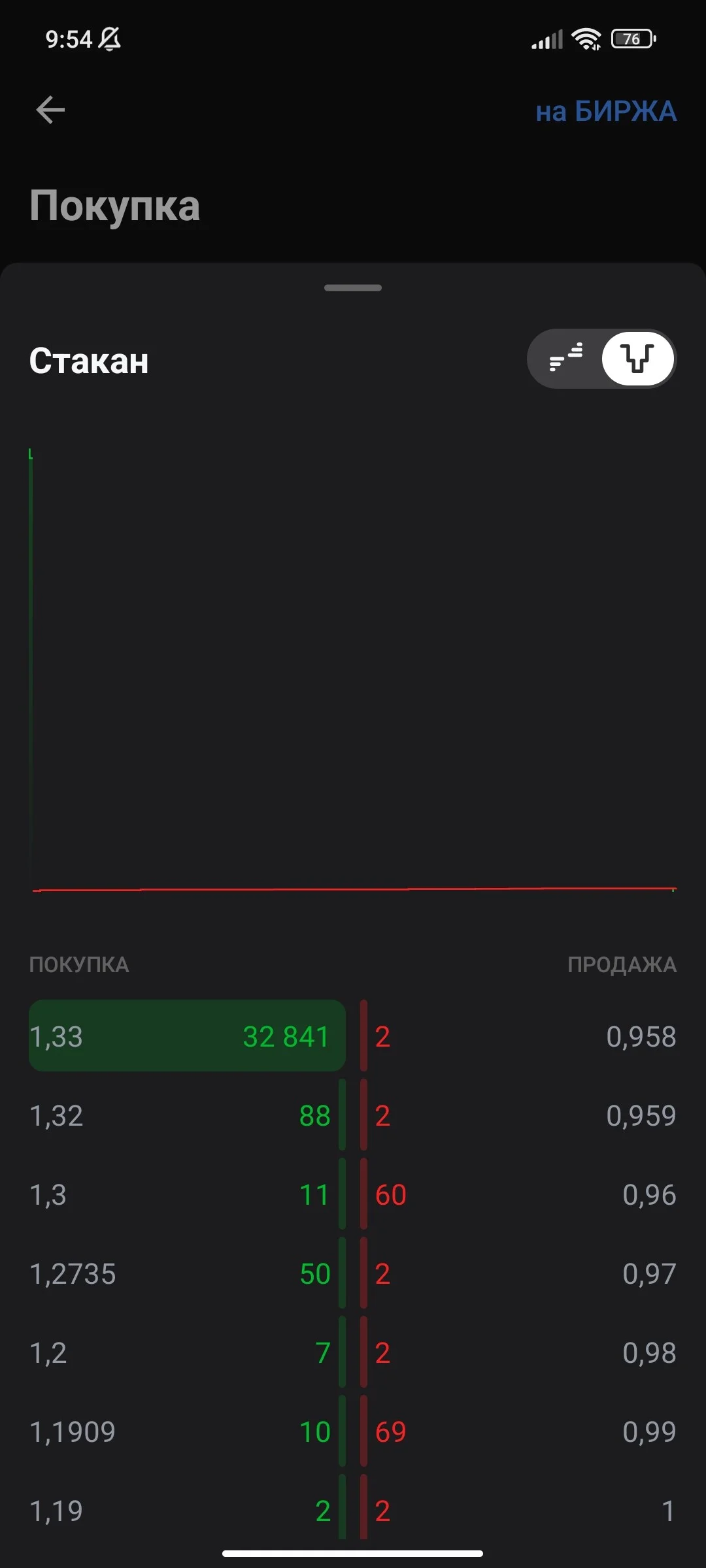The image size is (706, 1568).
Task: Pick the sell price 0,96 row
Action: (x=518, y=1194)
